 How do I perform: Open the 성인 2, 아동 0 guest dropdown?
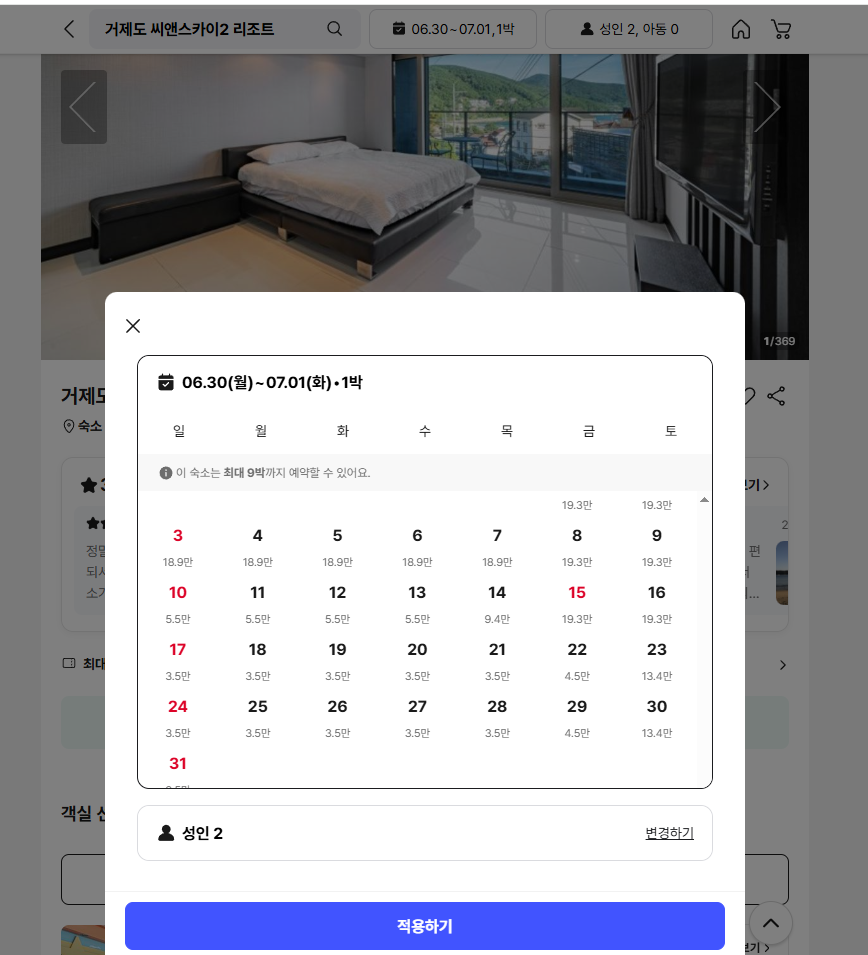[x=629, y=29]
